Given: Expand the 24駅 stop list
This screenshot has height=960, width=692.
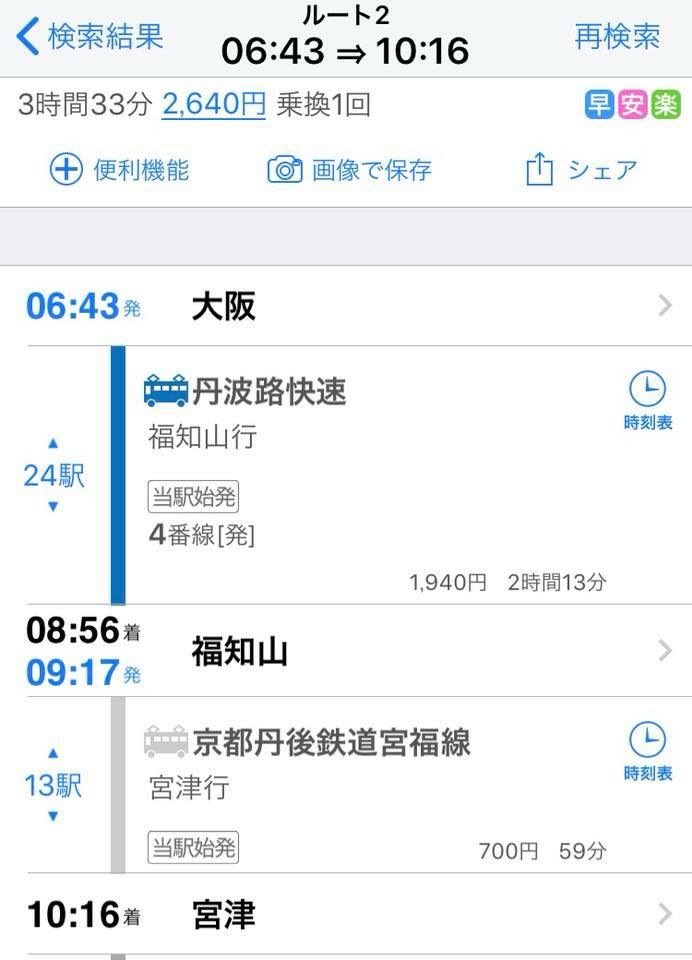Looking at the screenshot, I should click(54, 475).
